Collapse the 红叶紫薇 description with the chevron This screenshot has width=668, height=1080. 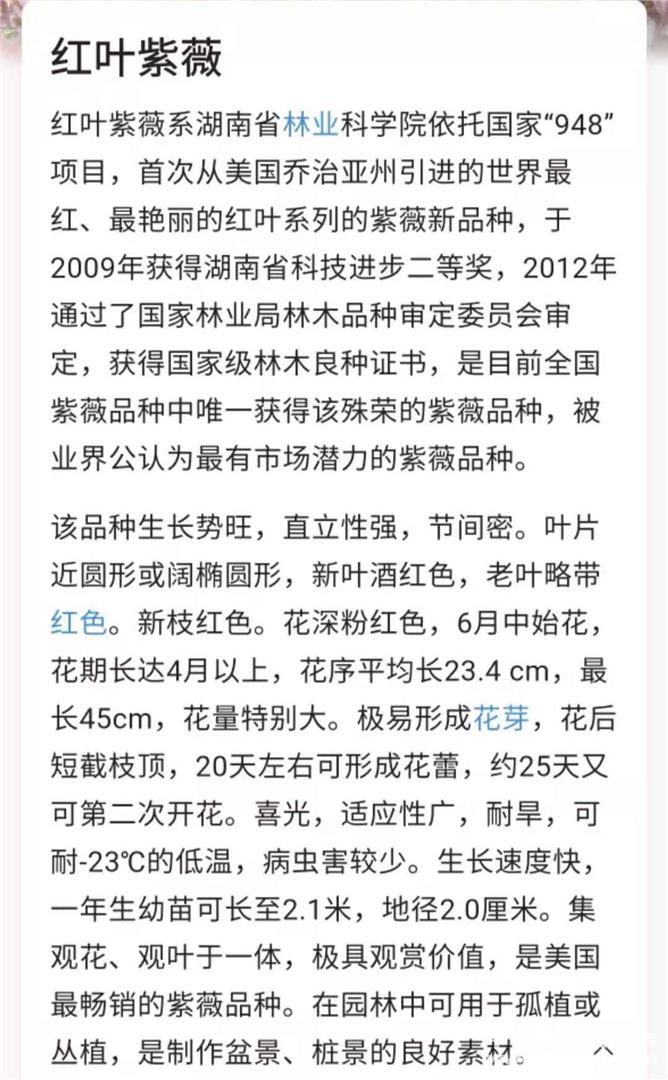pyautogui.click(x=603, y=1051)
